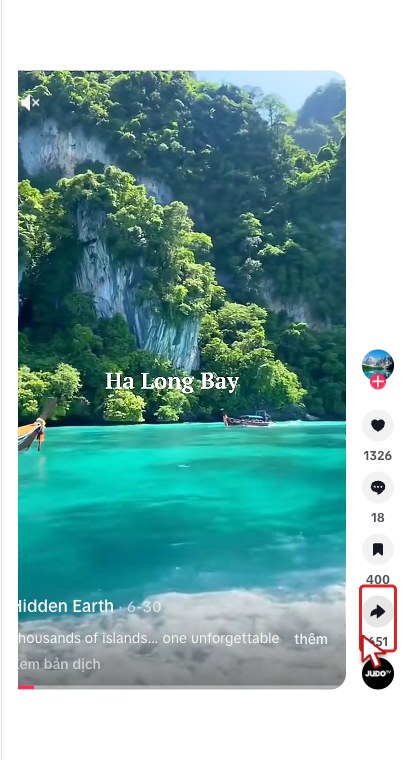Expand the caption with thêm
Screen dimensions: 410x760
311,639
